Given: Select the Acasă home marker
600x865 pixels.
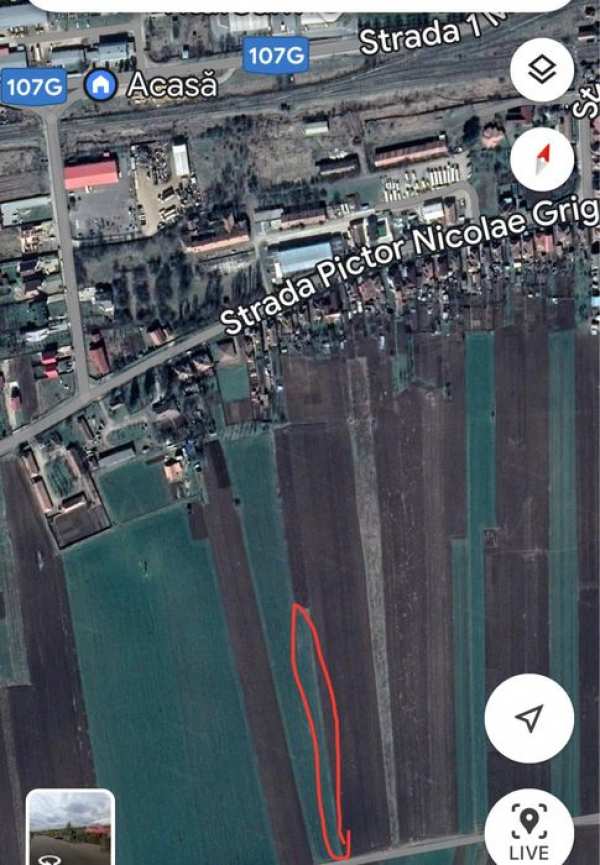Looking at the screenshot, I should pos(100,85).
